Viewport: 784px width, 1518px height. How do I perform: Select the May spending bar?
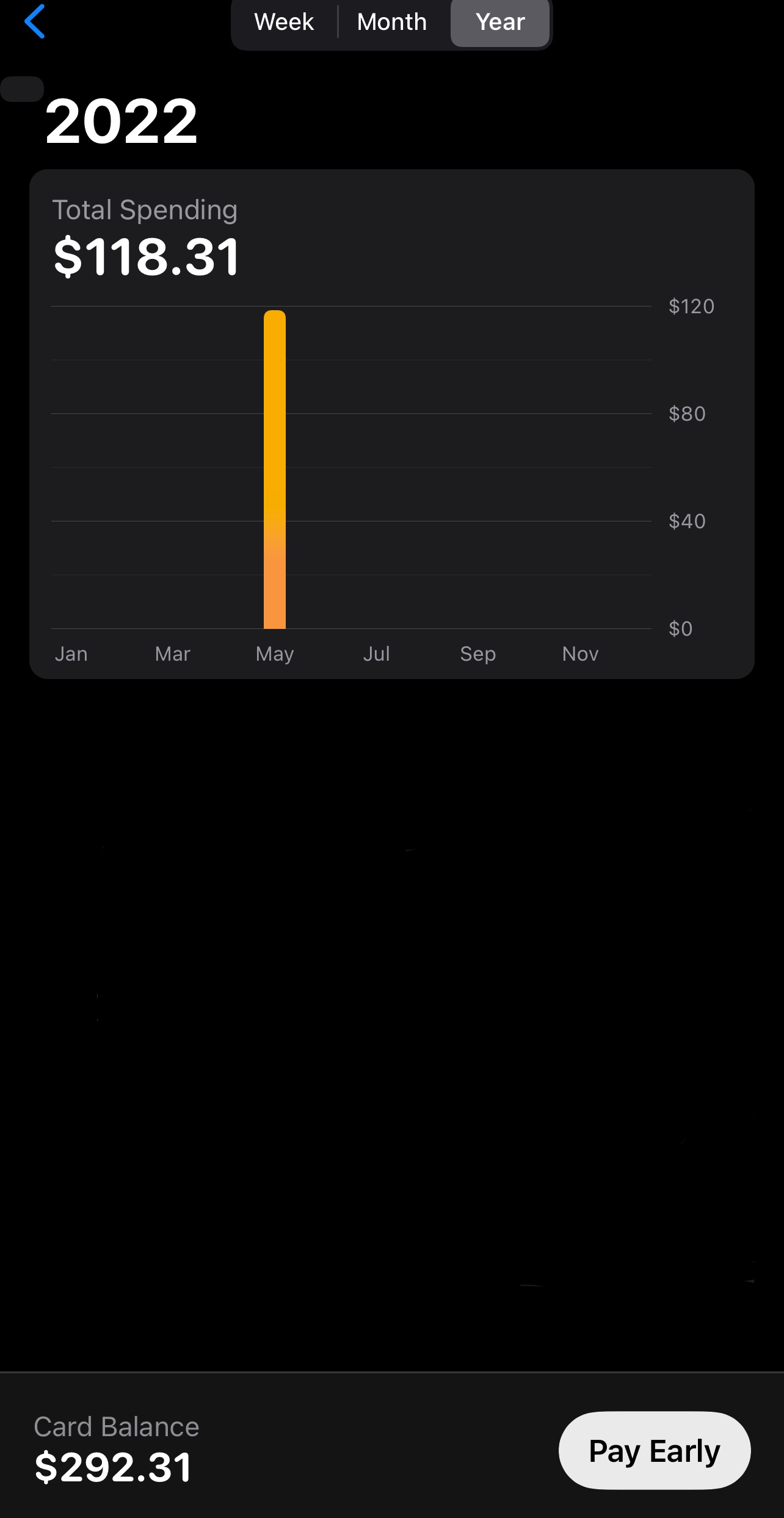tap(275, 469)
